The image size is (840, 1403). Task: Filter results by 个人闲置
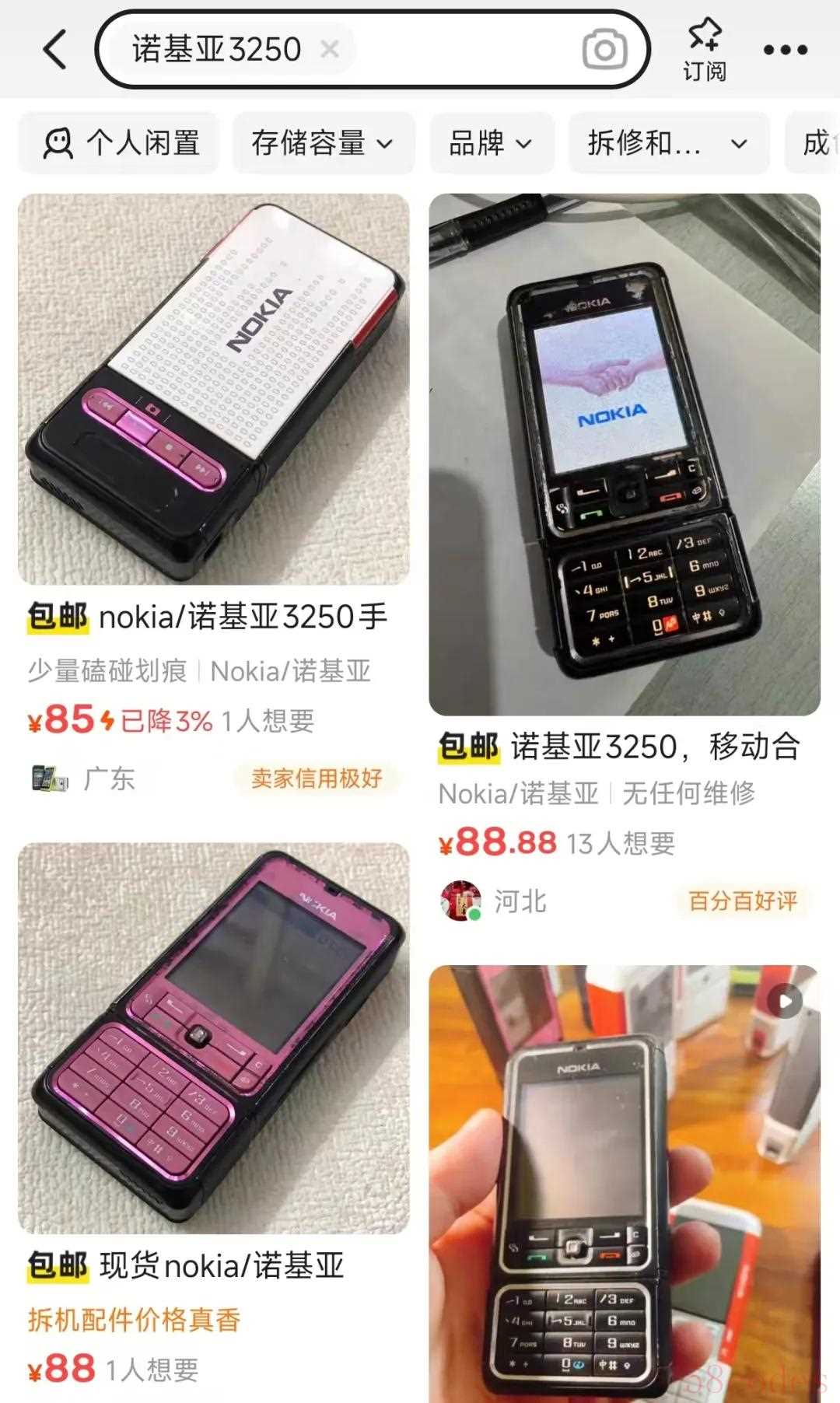coord(119,143)
